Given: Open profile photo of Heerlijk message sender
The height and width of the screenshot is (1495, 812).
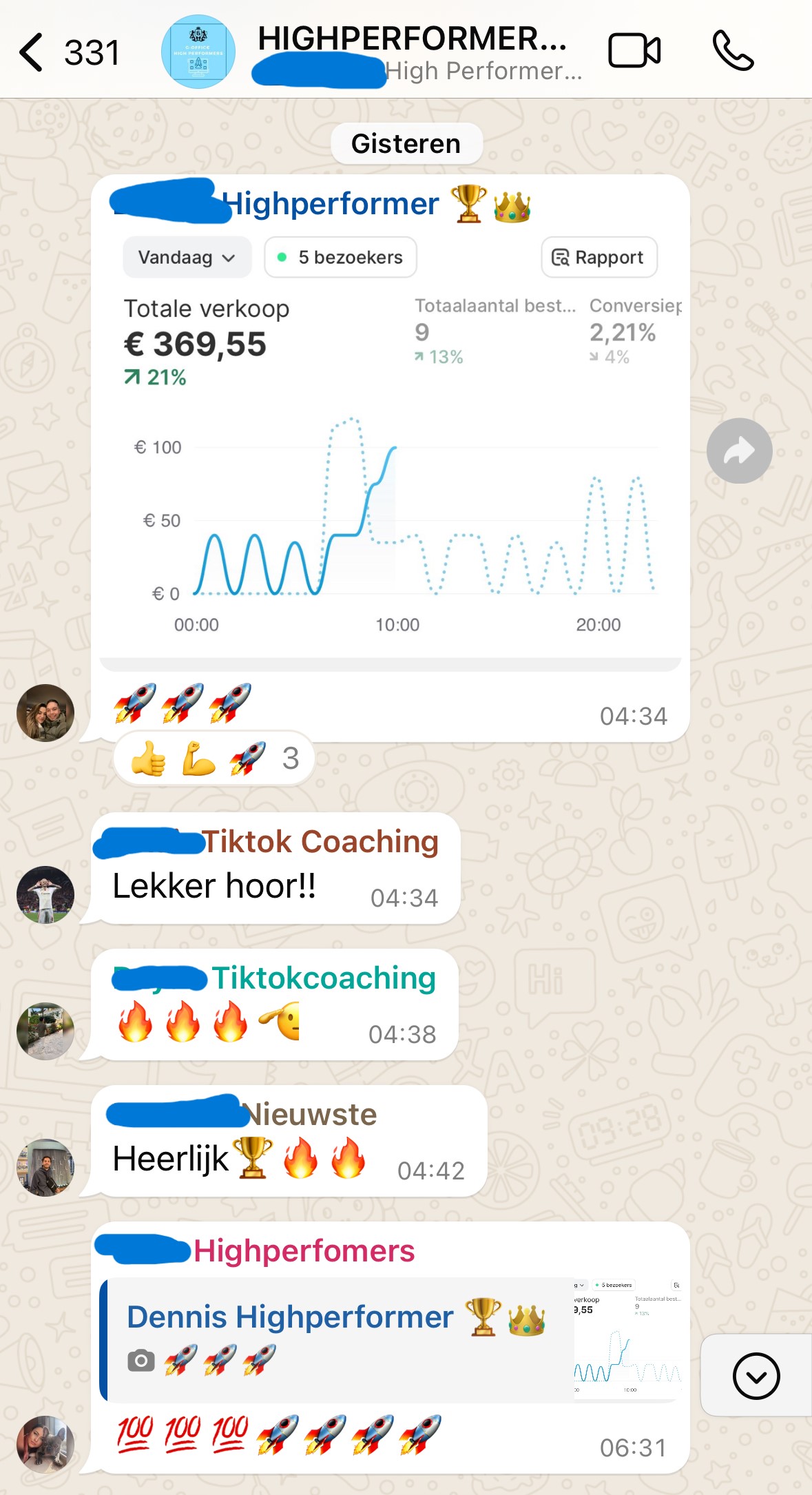Looking at the screenshot, I should click(45, 1167).
